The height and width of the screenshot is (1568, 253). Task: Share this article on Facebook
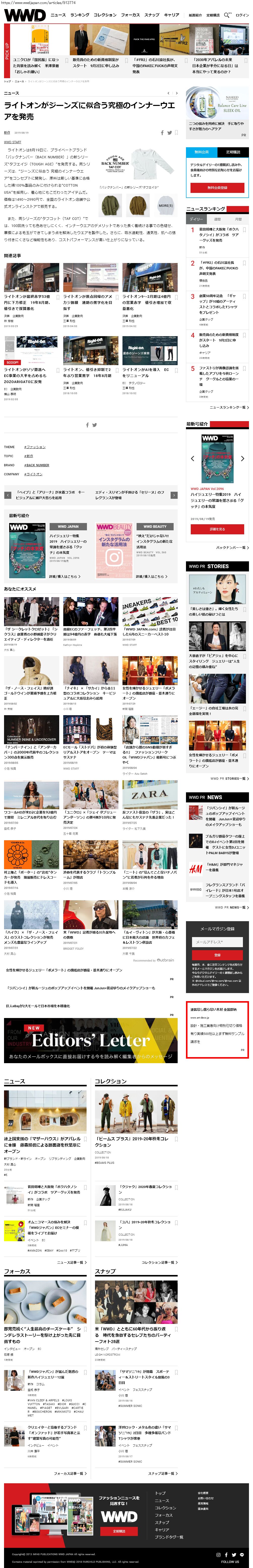[162, 133]
